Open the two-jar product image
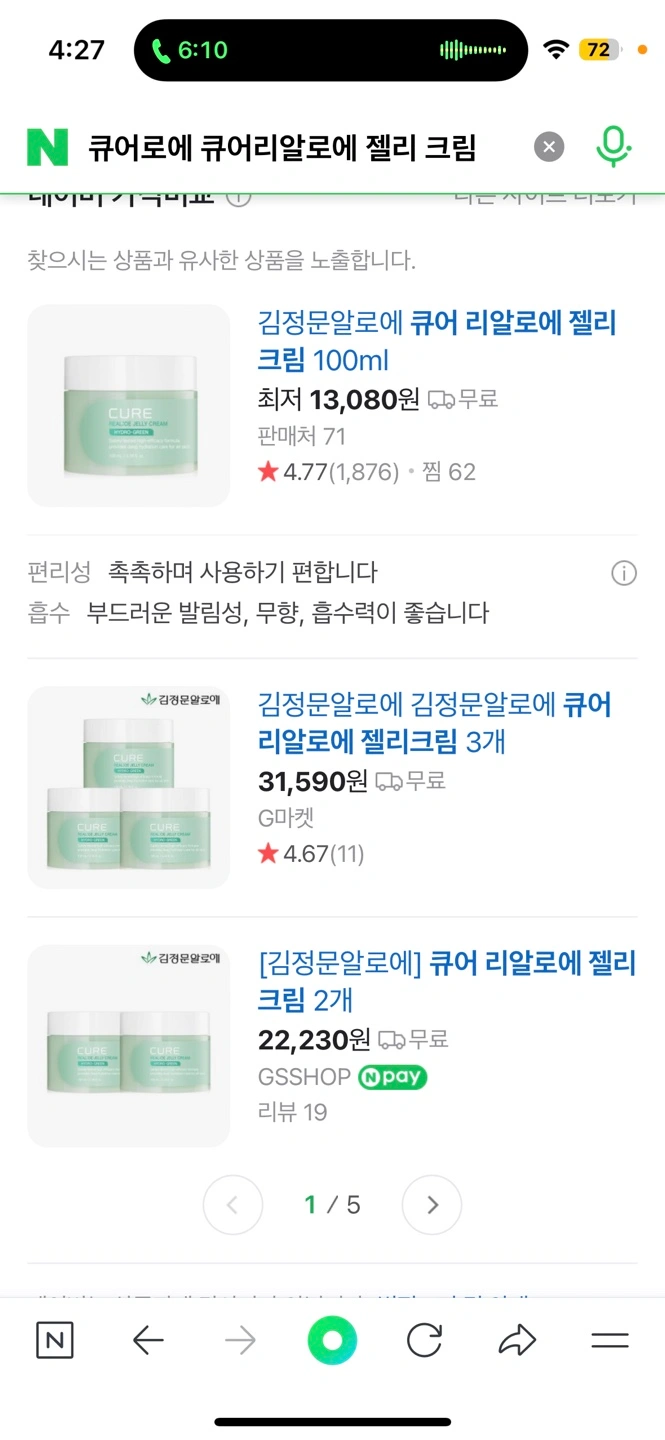The height and width of the screenshot is (1440, 665). coord(128,1045)
